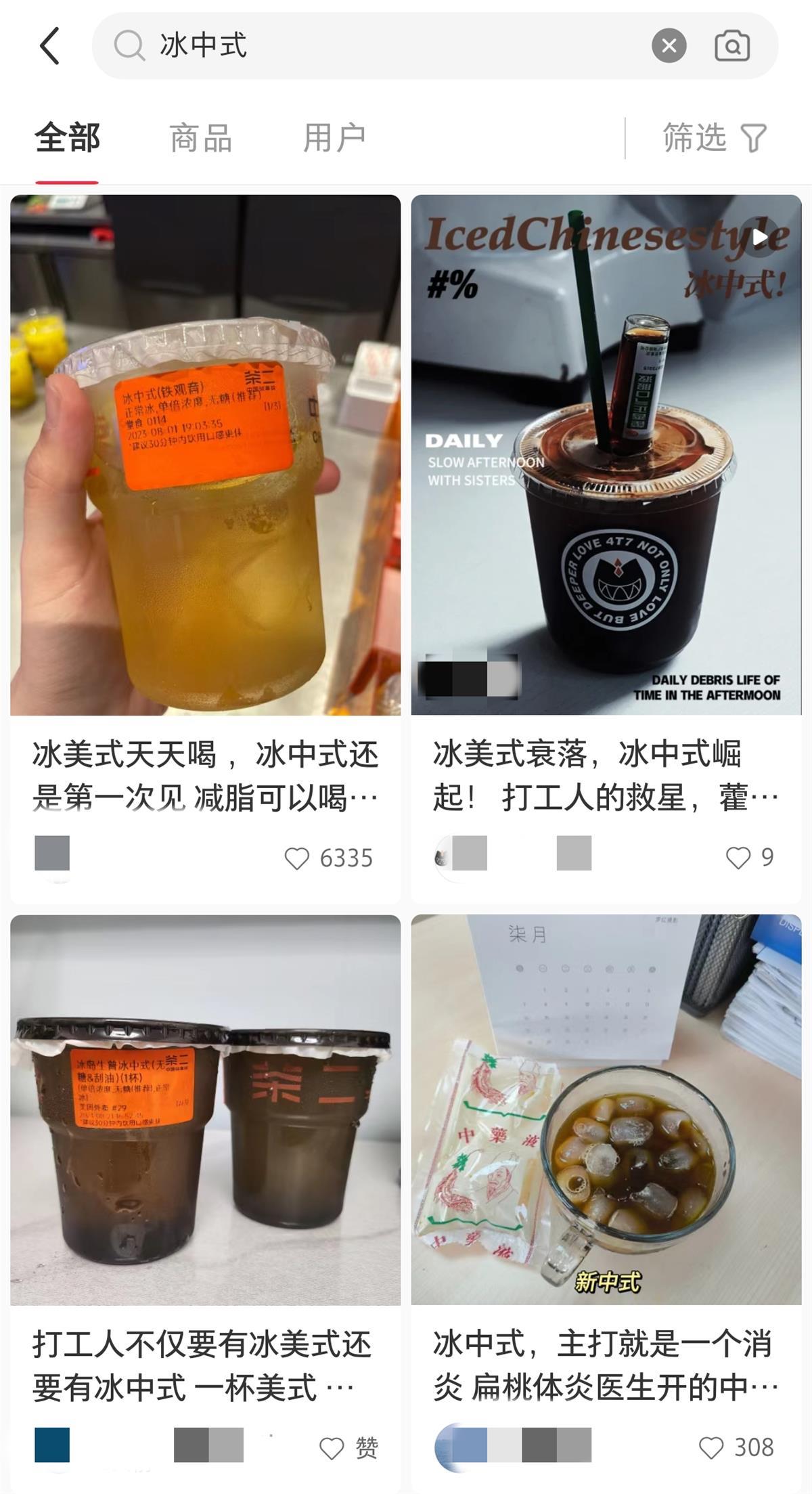Like the post showing 赞
Image resolution: width=812 pixels, height=1494 pixels.
click(x=332, y=1448)
